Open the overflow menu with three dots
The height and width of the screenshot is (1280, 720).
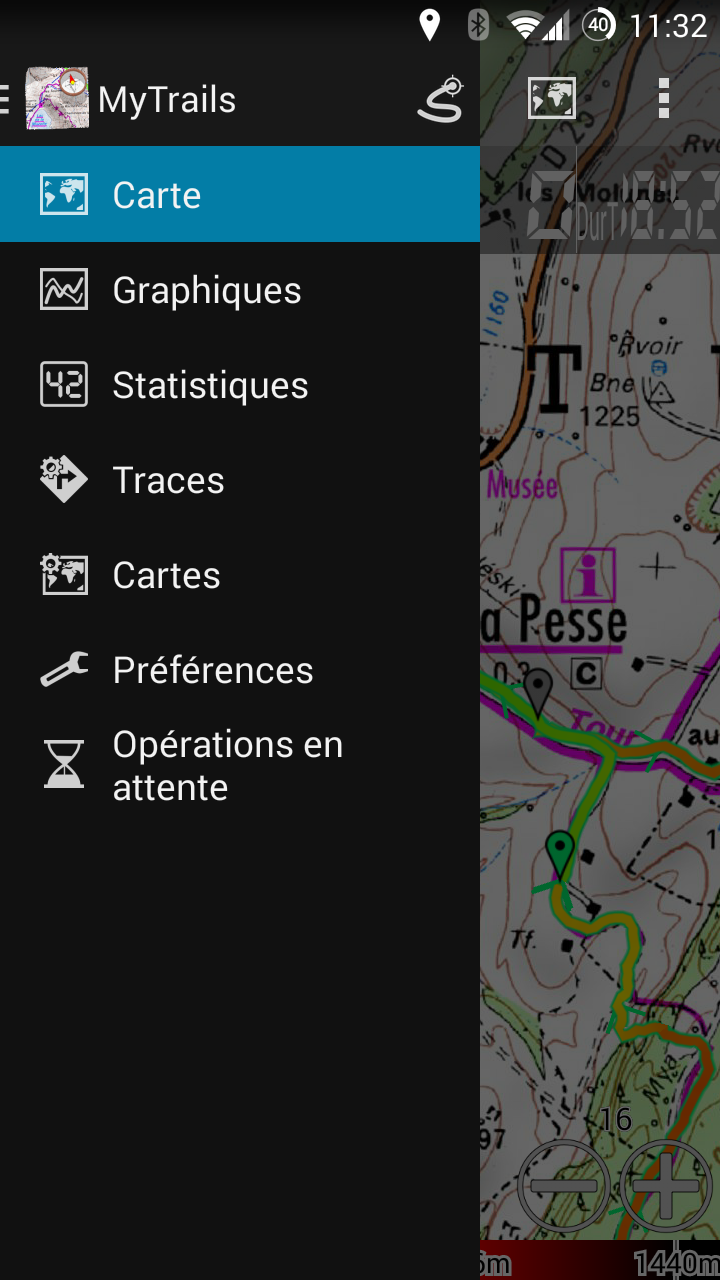[x=663, y=98]
